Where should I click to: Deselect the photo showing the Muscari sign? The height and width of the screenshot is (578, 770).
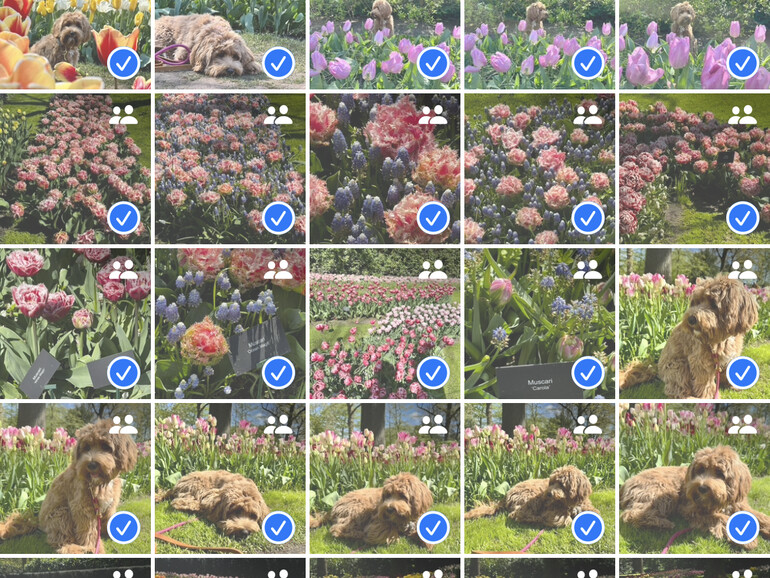click(x=587, y=373)
